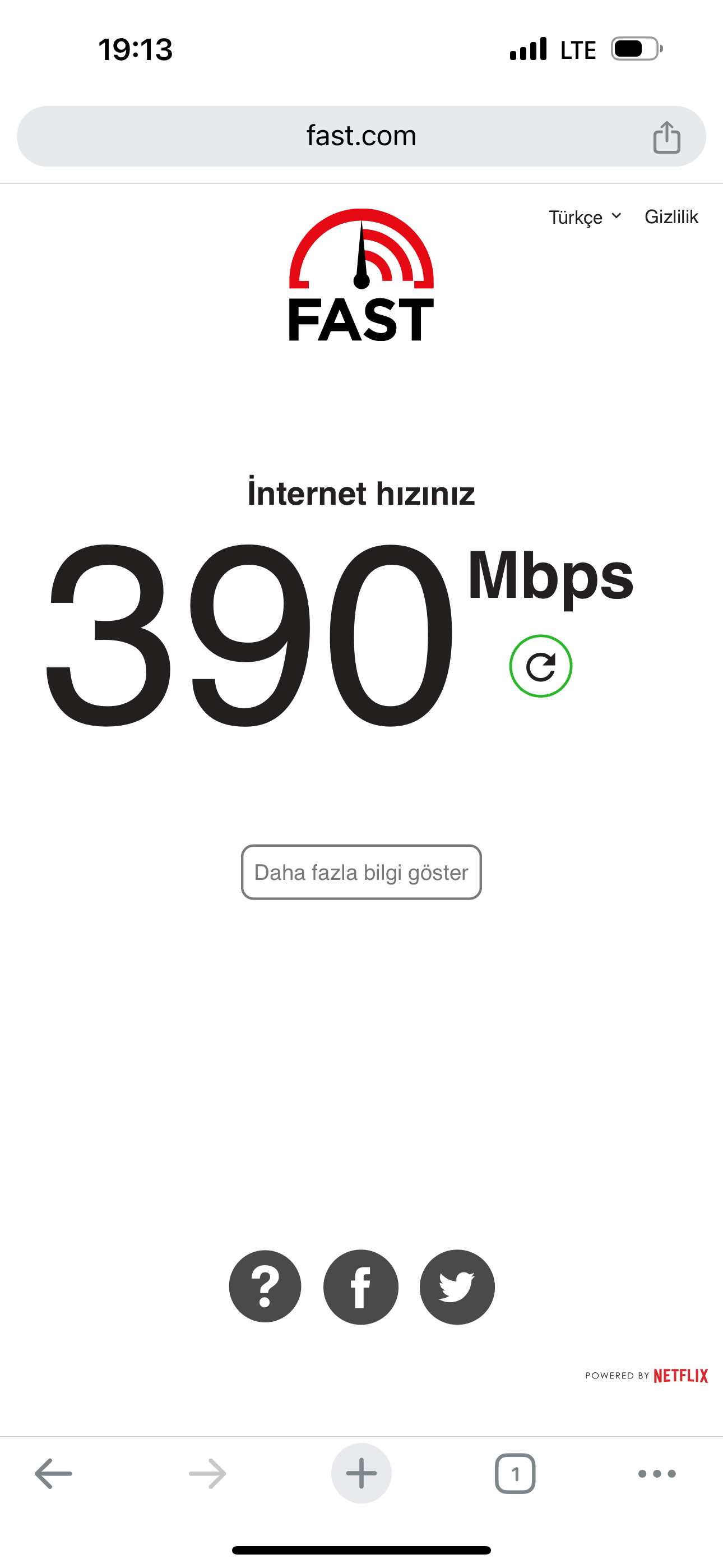Go back to the previous page
Image resolution: width=723 pixels, height=1568 pixels.
click(x=54, y=1474)
